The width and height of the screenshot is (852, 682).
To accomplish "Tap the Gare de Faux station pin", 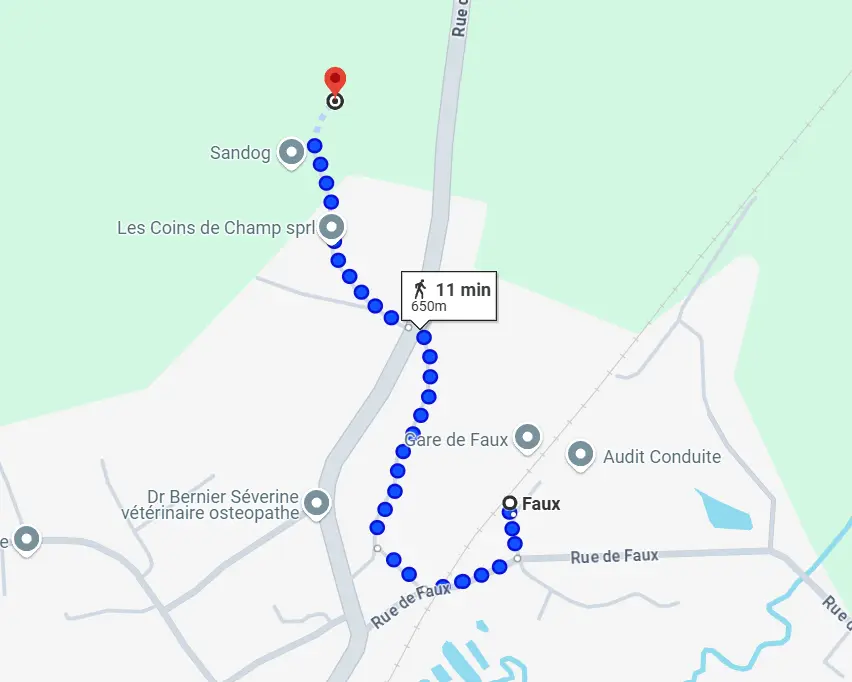I will coord(527,436).
